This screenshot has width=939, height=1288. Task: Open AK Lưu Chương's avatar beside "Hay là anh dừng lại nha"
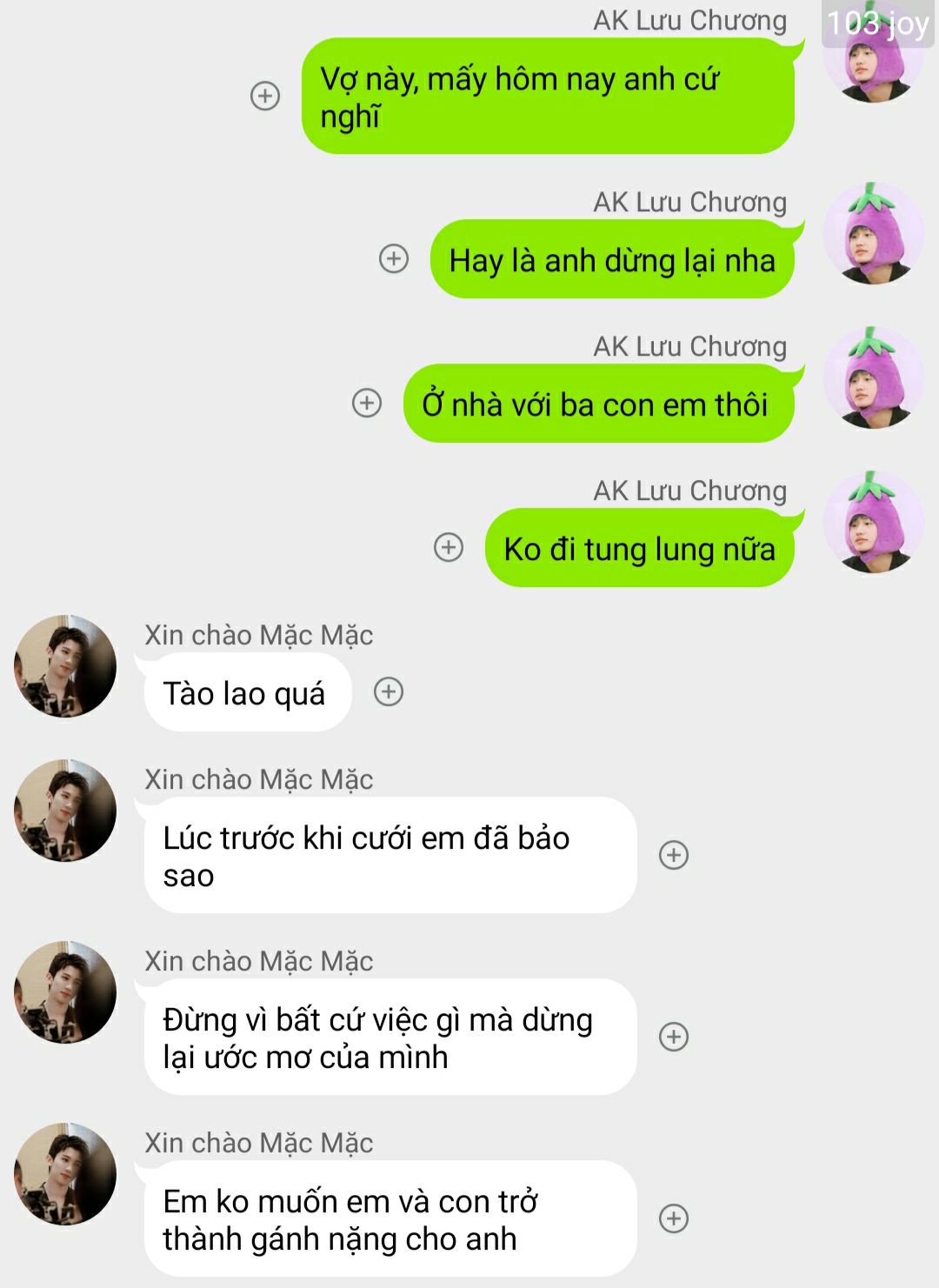coord(873,233)
